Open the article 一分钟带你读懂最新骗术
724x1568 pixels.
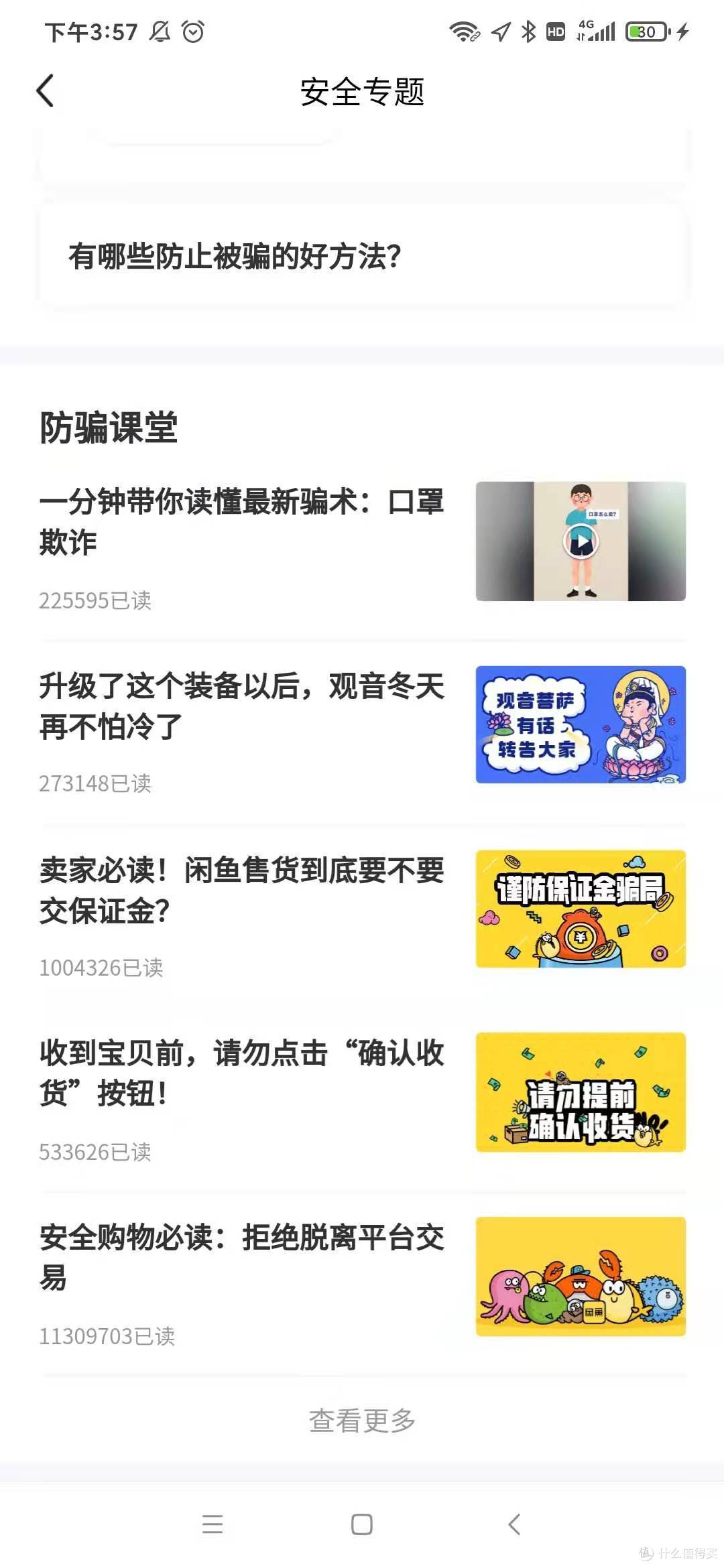[x=241, y=523]
